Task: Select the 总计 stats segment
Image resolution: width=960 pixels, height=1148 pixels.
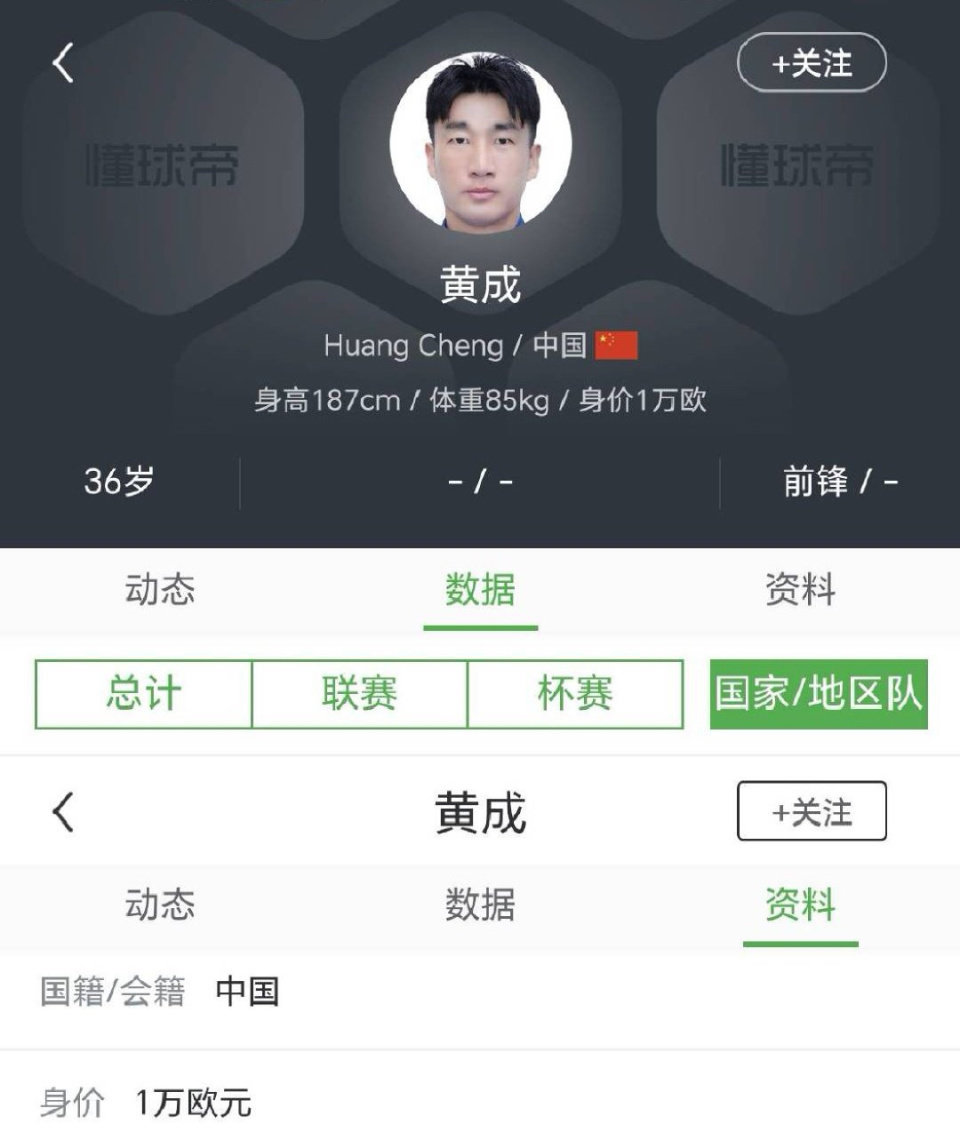Action: 143,693
